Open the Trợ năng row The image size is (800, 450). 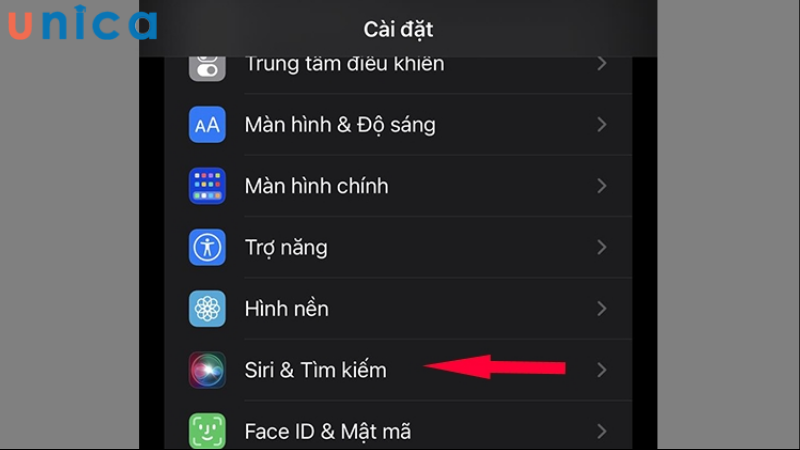point(286,247)
